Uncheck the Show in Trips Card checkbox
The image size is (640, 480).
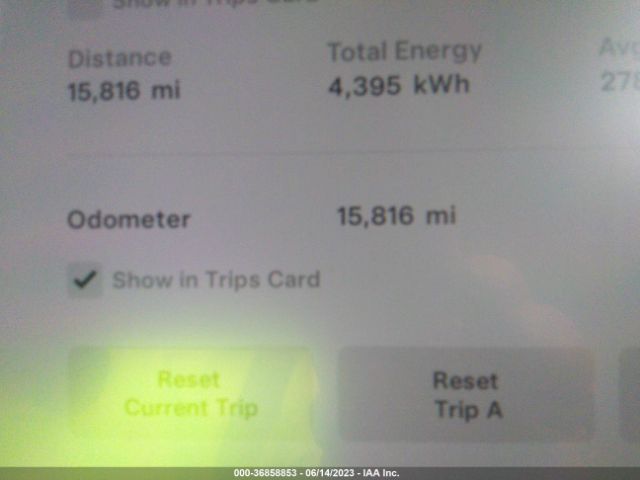pos(86,280)
